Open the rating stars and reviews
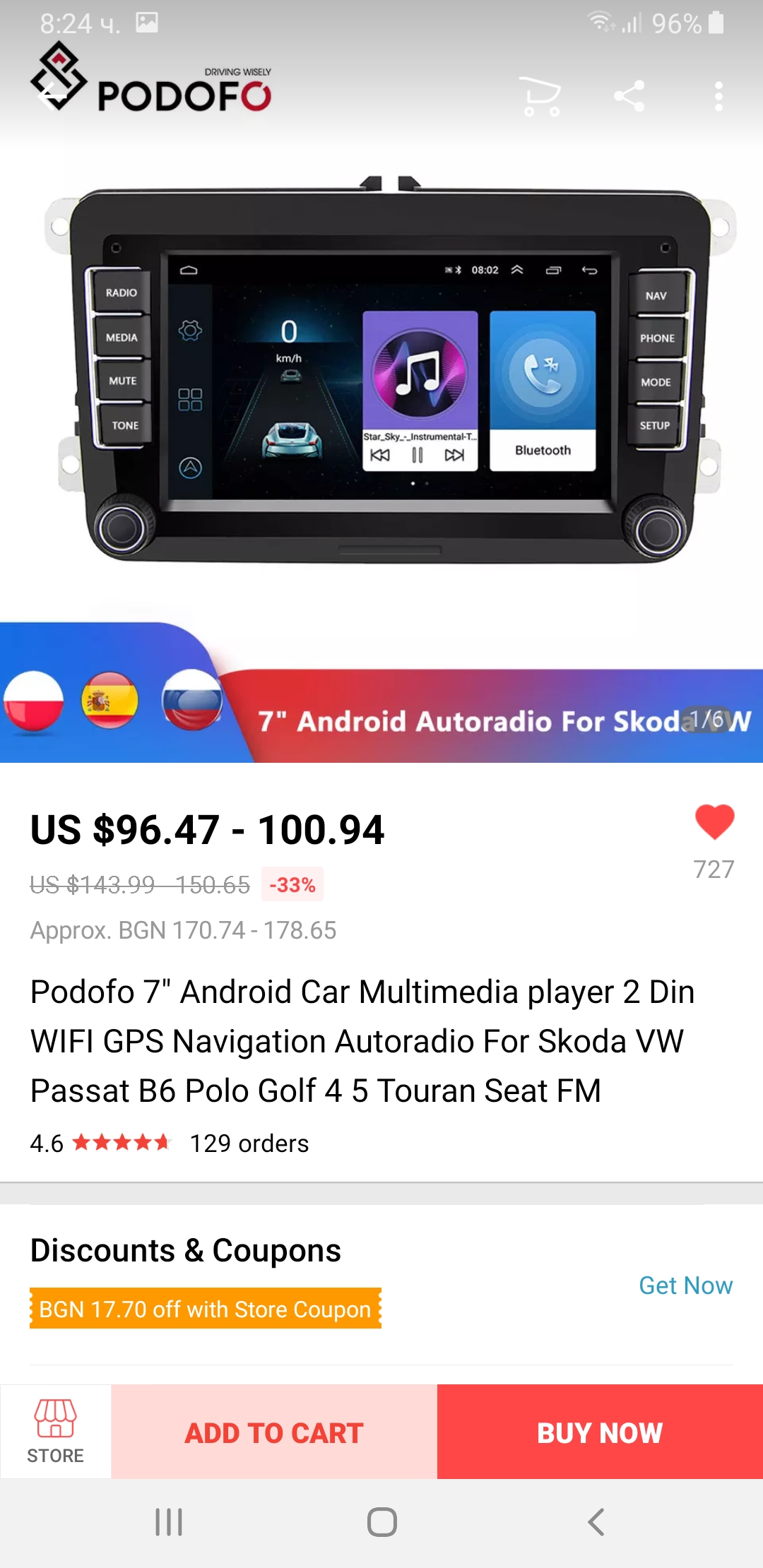The width and height of the screenshot is (763, 1568). pyautogui.click(x=122, y=1142)
